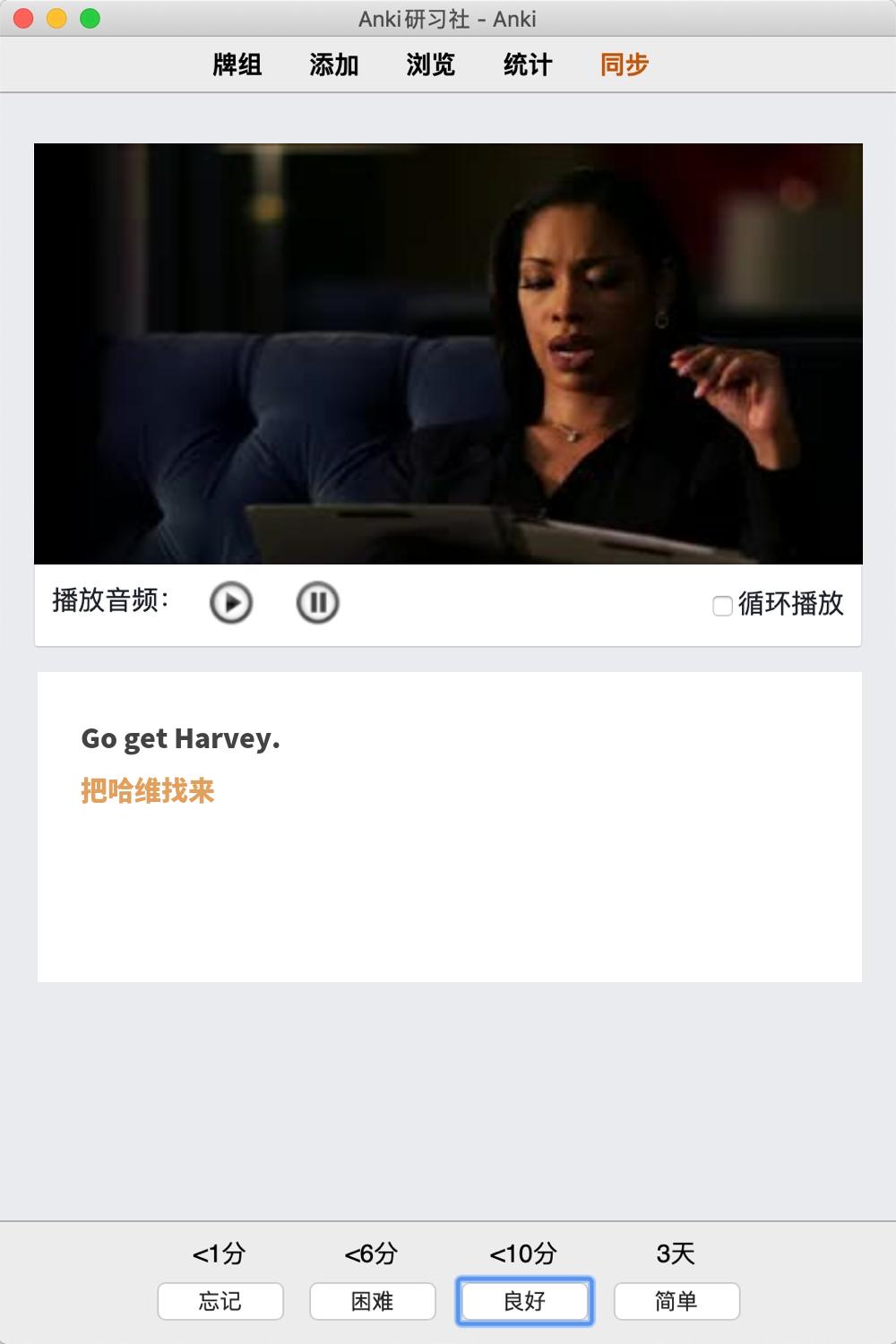Open 添加 to add a card
This screenshot has width=896, height=1344.
[334, 65]
